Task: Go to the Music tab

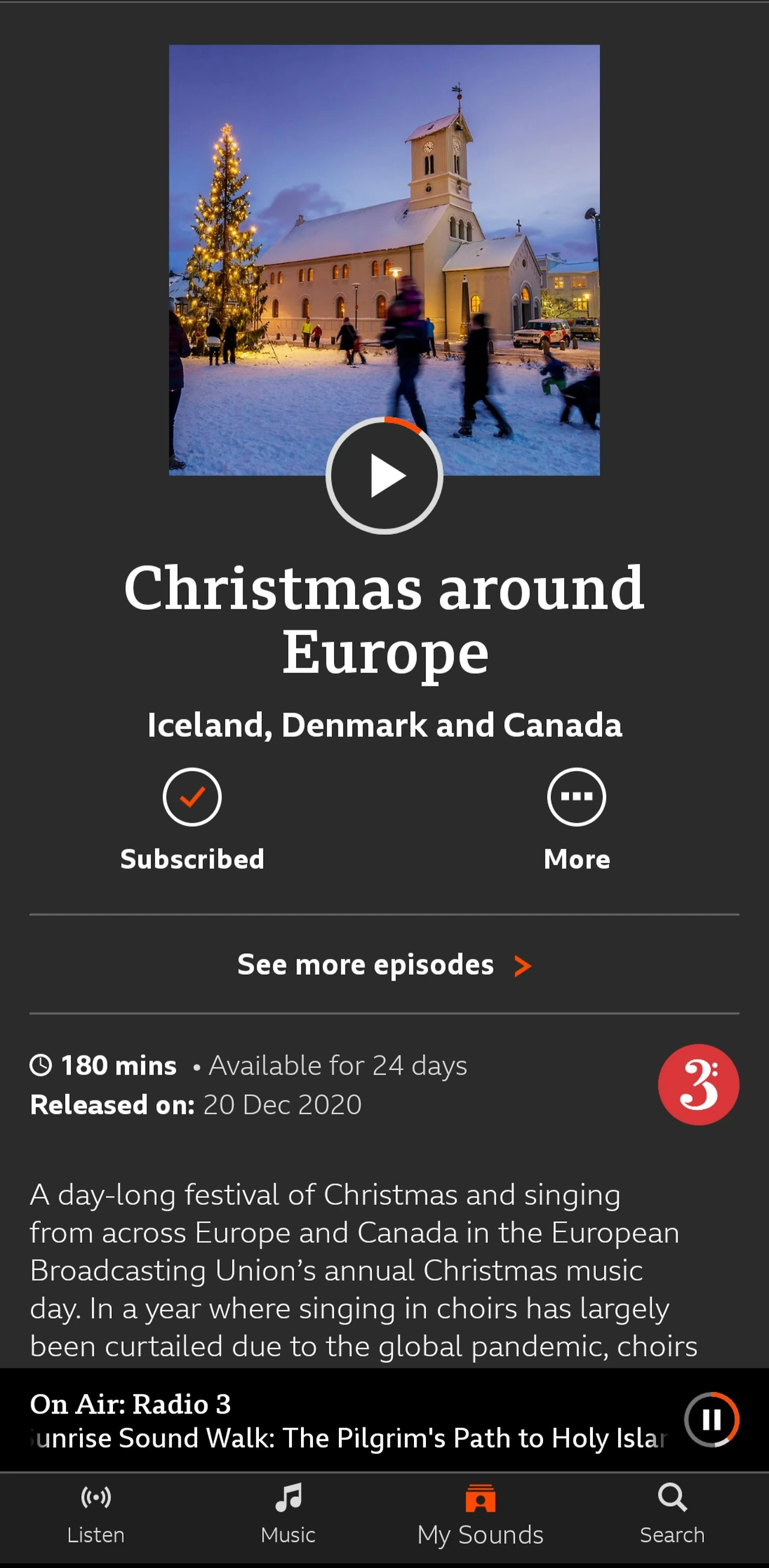Action: 288,1514
